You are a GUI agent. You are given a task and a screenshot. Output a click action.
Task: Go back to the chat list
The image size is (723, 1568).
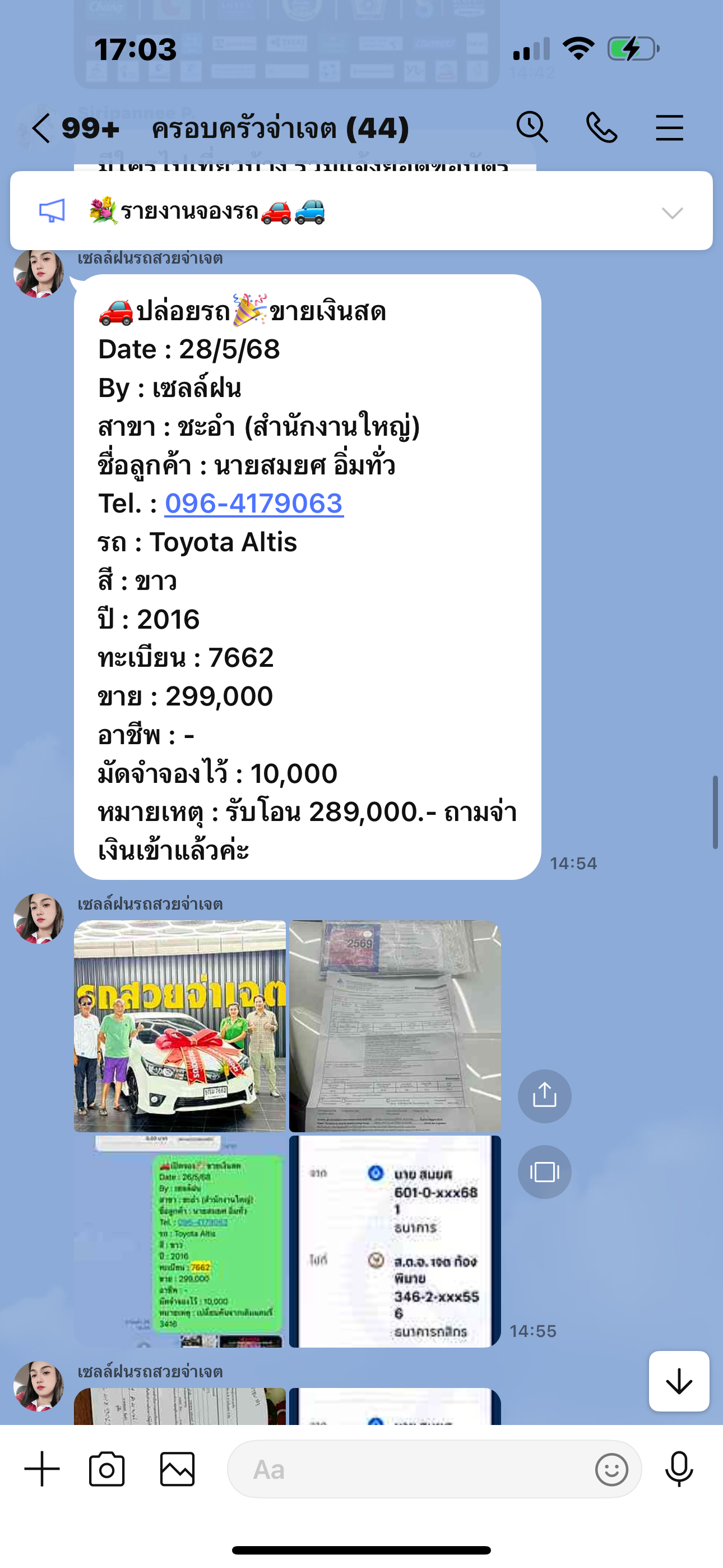[41, 128]
